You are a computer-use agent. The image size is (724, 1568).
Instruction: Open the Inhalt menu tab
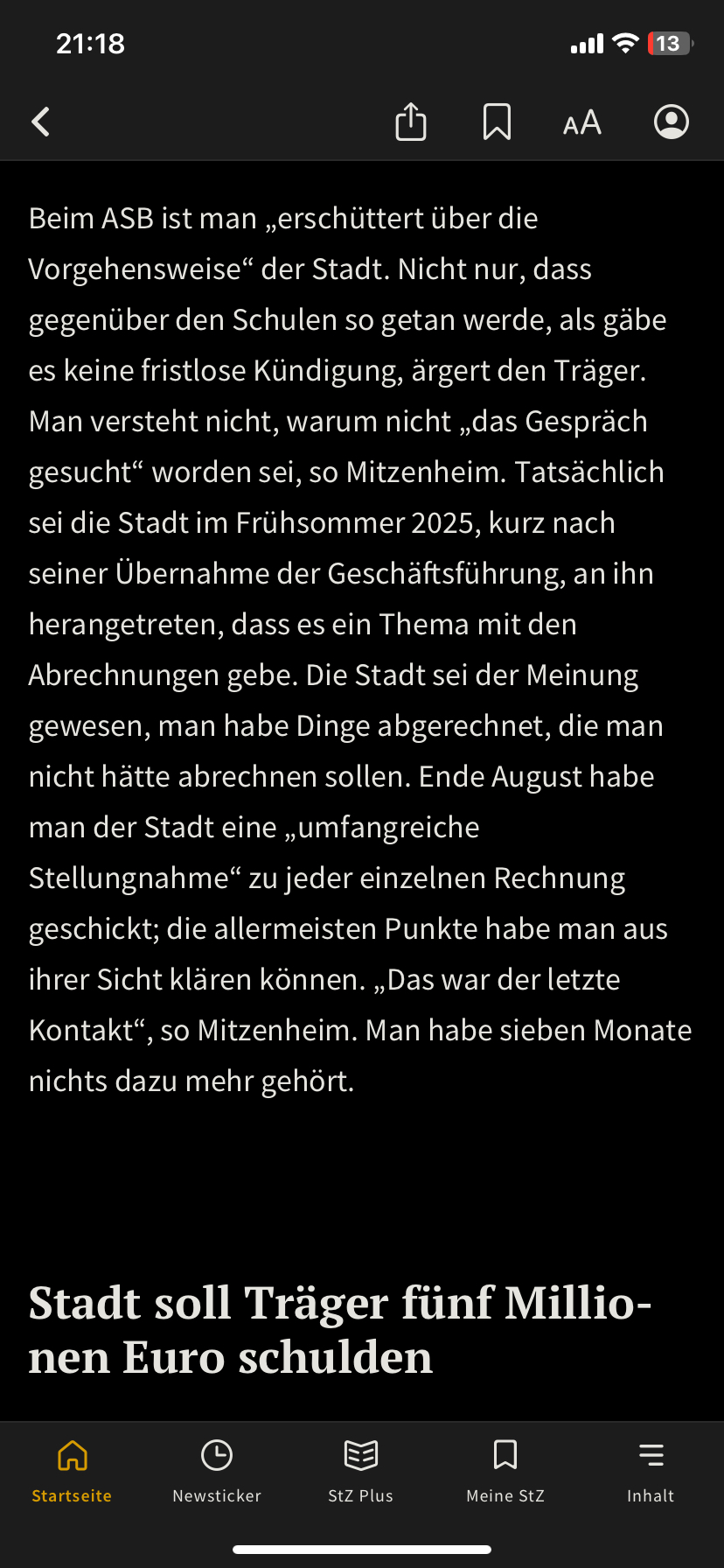651,1470
